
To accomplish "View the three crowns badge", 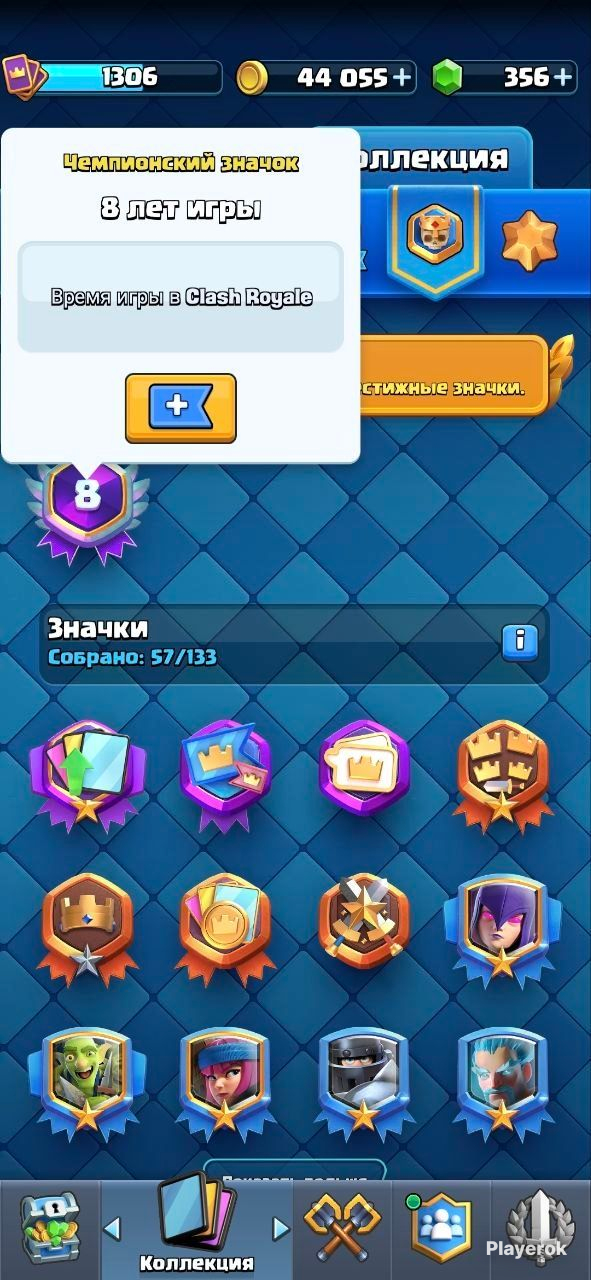I will (x=503, y=772).
